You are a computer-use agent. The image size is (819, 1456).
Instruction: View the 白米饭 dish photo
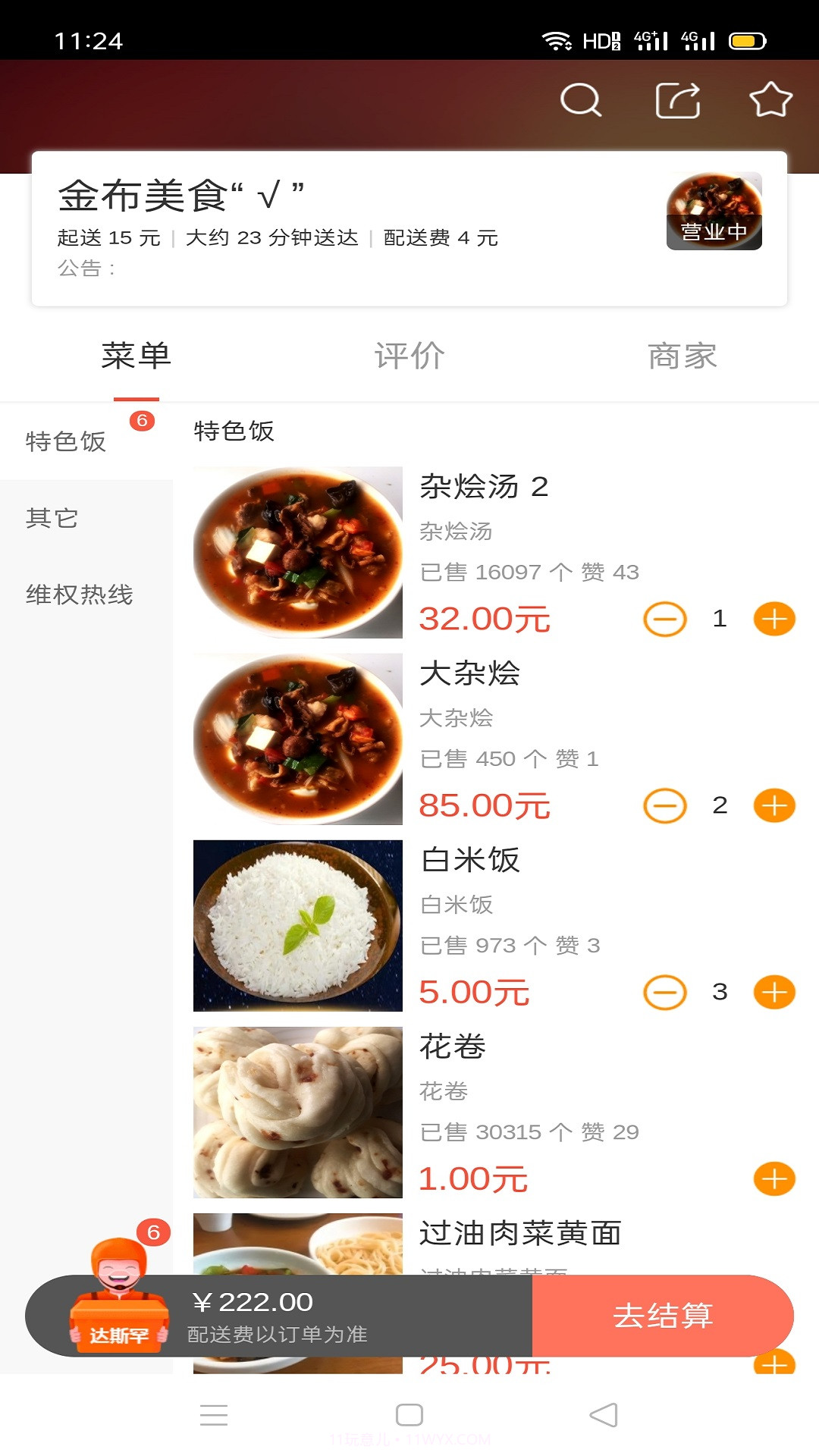(297, 924)
